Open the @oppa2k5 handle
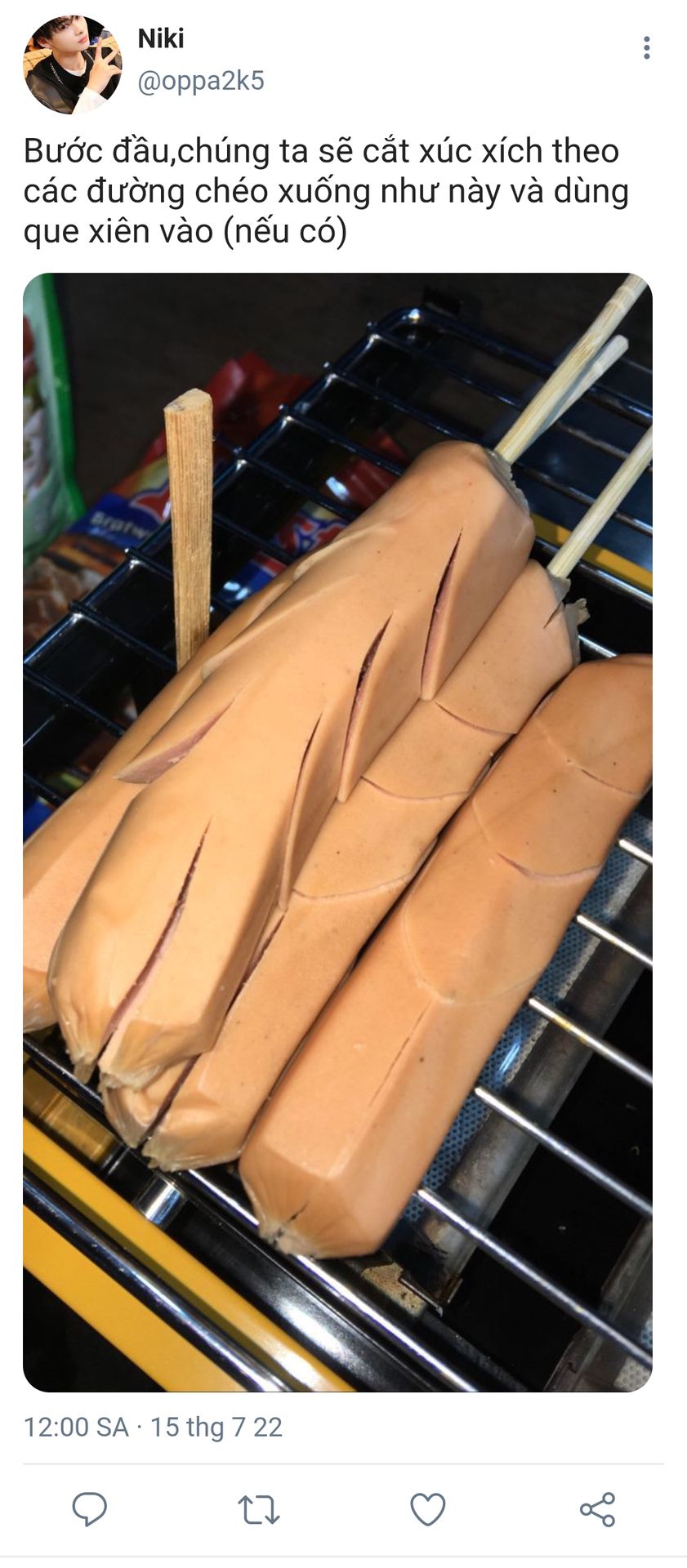 pos(201,82)
